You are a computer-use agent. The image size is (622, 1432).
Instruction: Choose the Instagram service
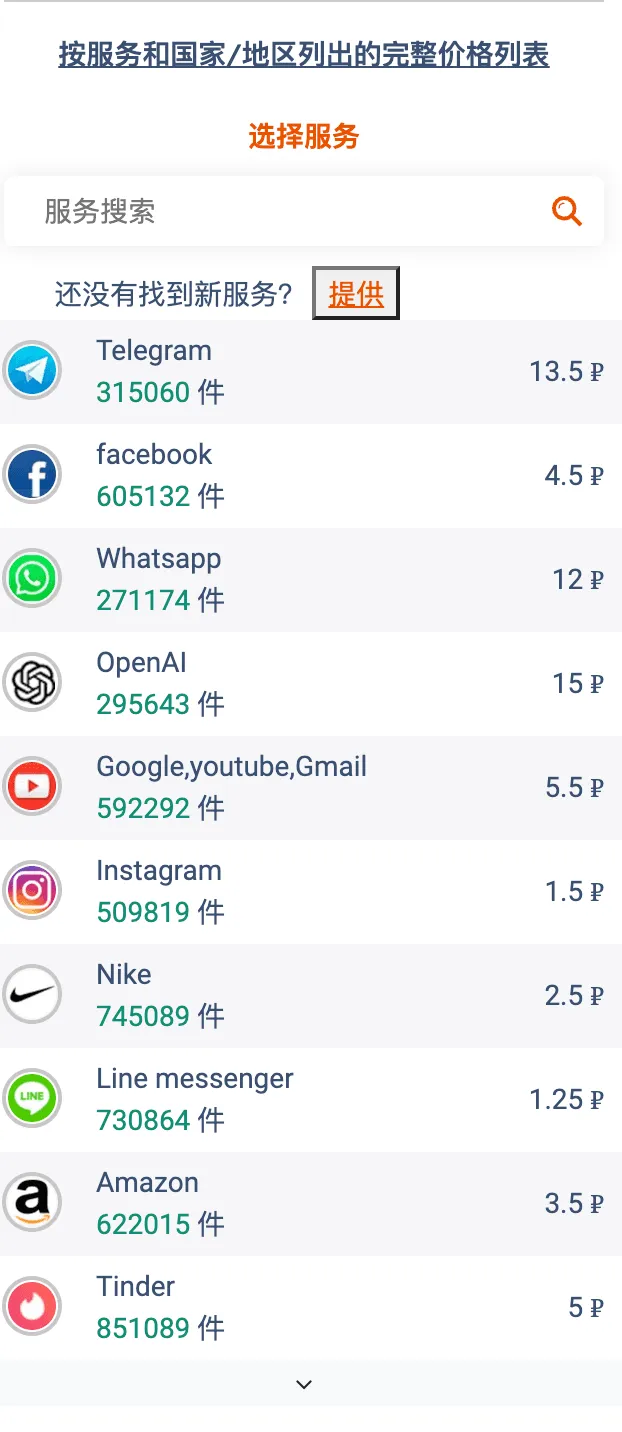coord(310,891)
